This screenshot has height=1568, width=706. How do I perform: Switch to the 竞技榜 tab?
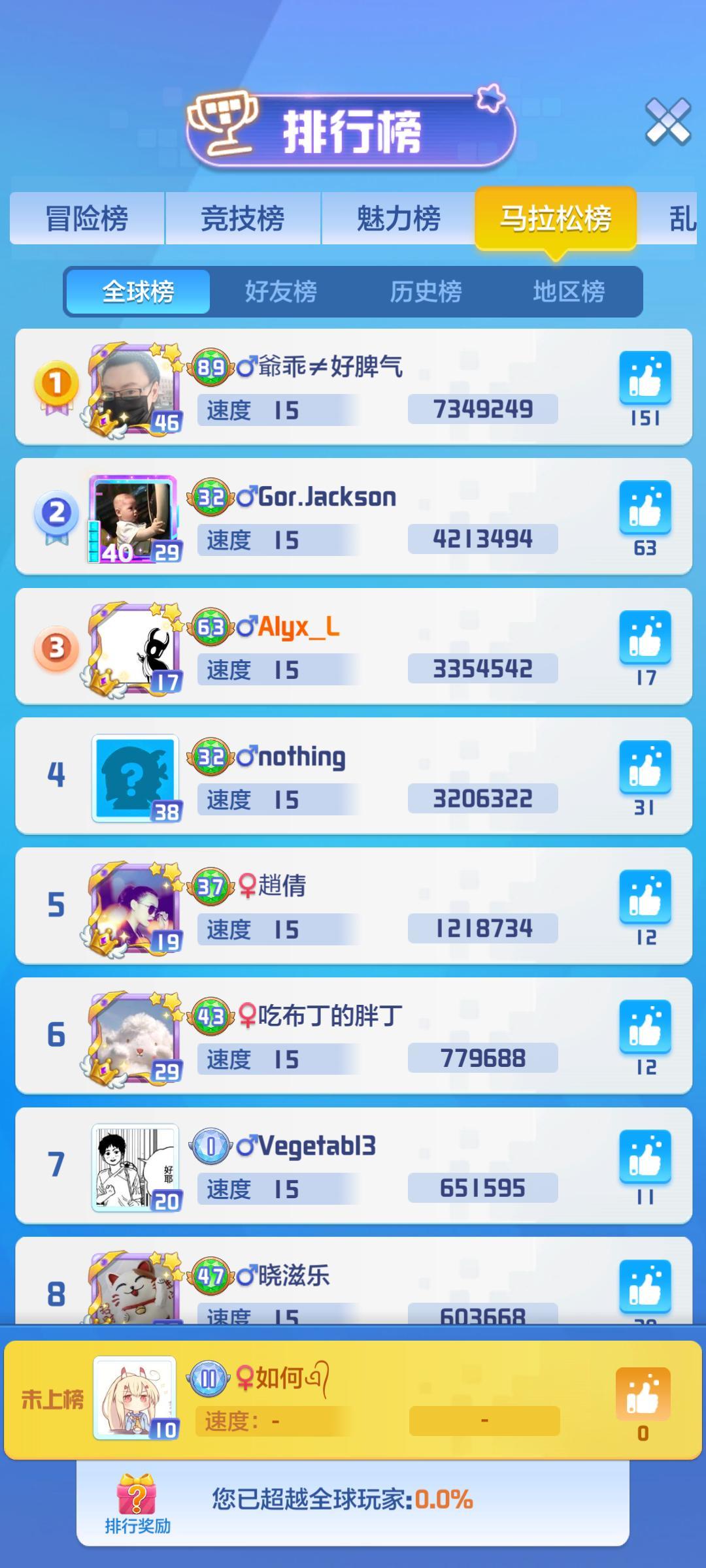243,218
